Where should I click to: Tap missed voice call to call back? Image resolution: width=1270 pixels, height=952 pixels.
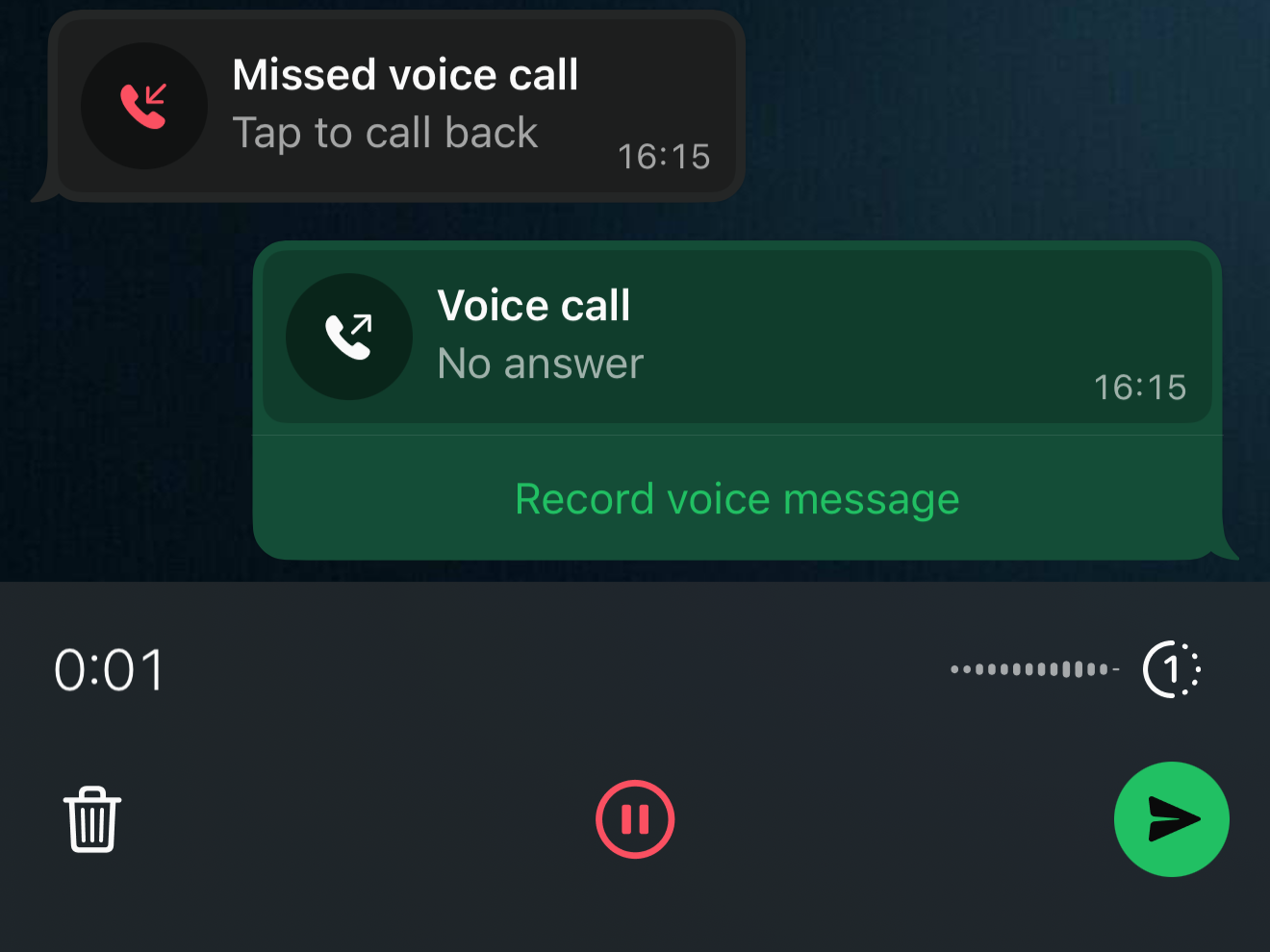pos(394,106)
